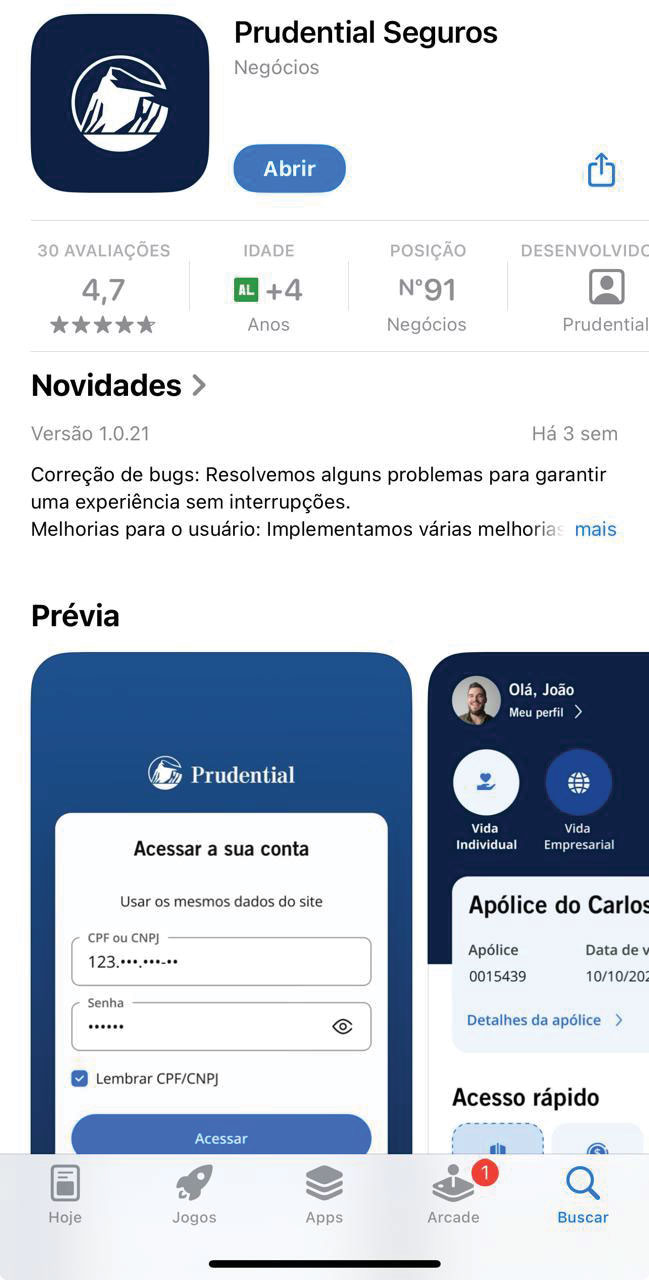Image resolution: width=649 pixels, height=1280 pixels.
Task: Share the Prudential Seguros app
Action: [601, 170]
